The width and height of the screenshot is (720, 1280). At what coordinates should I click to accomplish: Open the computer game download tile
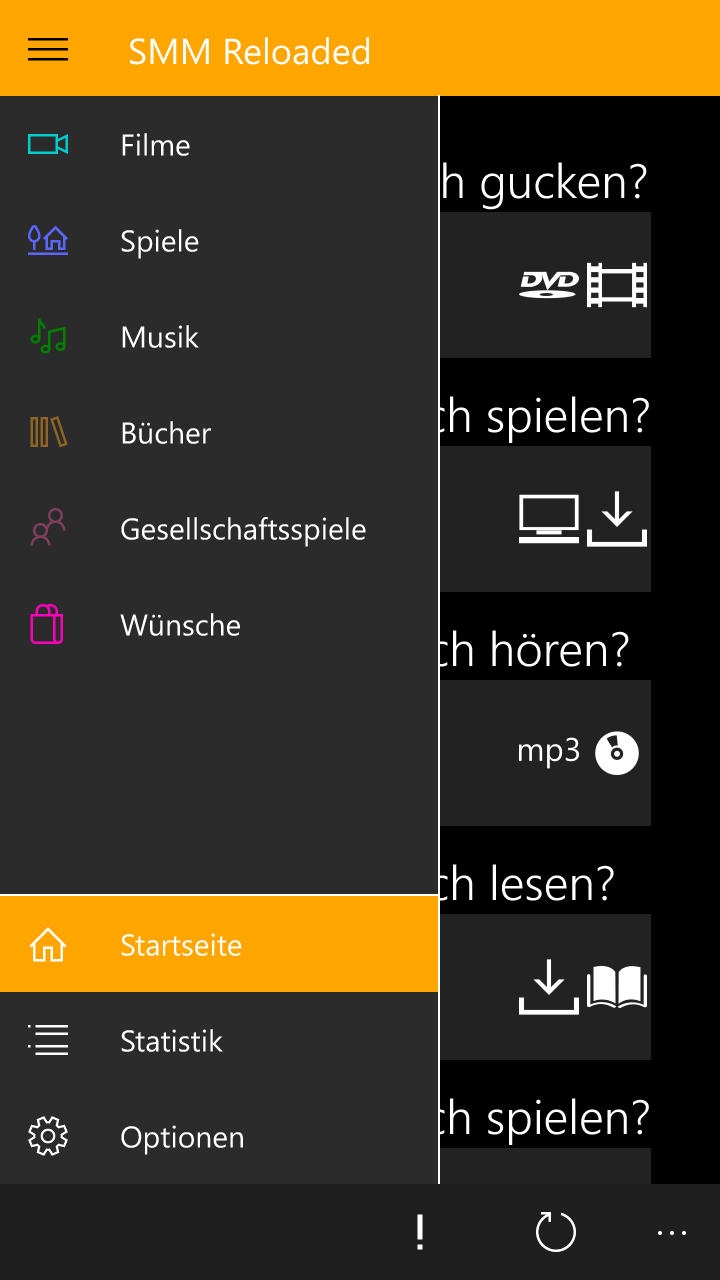pyautogui.click(x=545, y=519)
